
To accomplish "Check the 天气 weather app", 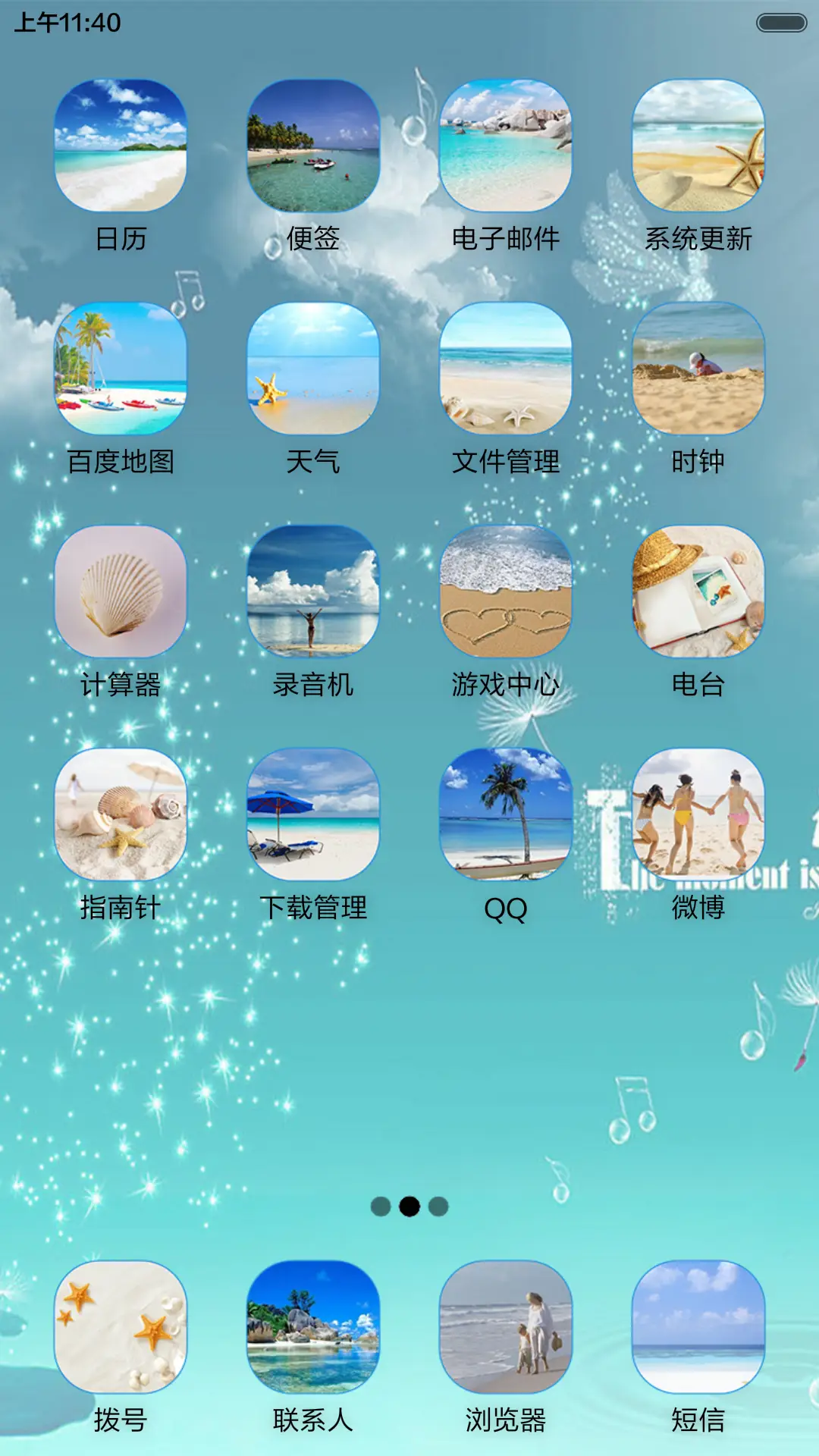I will (314, 372).
